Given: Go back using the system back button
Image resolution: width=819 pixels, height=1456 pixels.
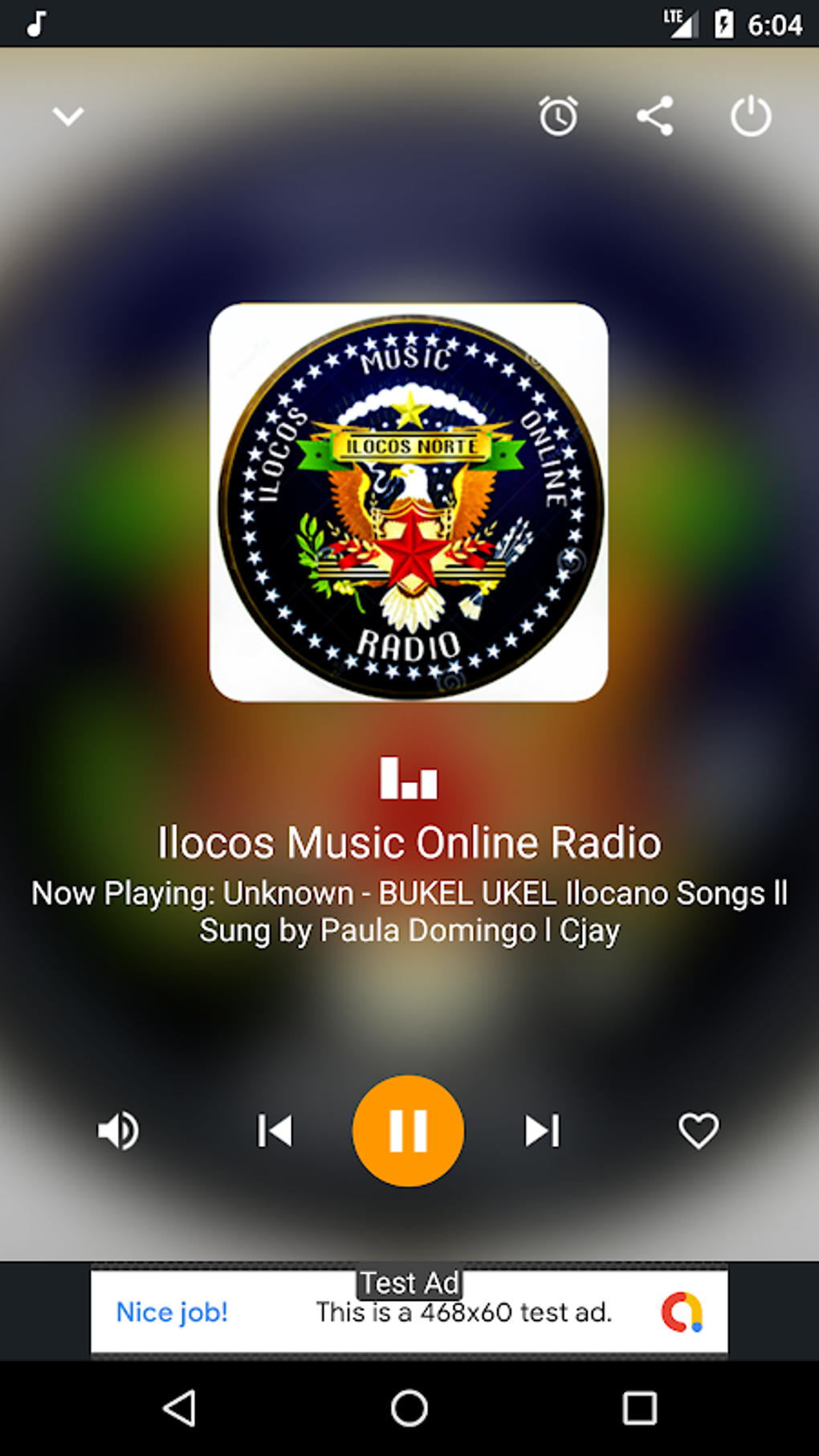Looking at the screenshot, I should pos(179,1408).
